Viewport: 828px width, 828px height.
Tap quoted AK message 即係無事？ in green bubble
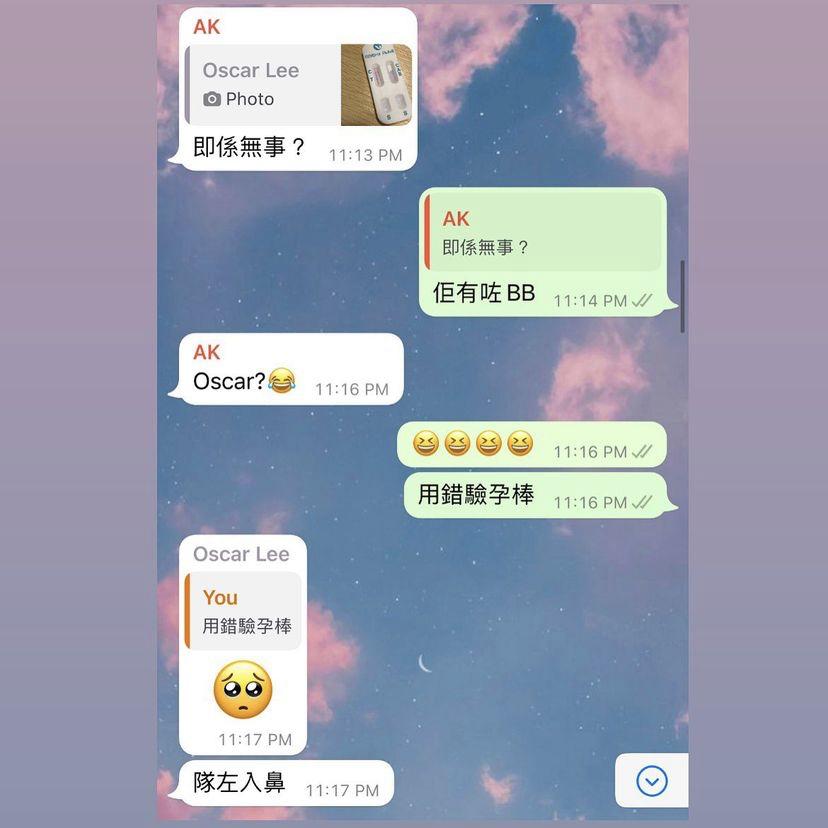click(x=544, y=233)
